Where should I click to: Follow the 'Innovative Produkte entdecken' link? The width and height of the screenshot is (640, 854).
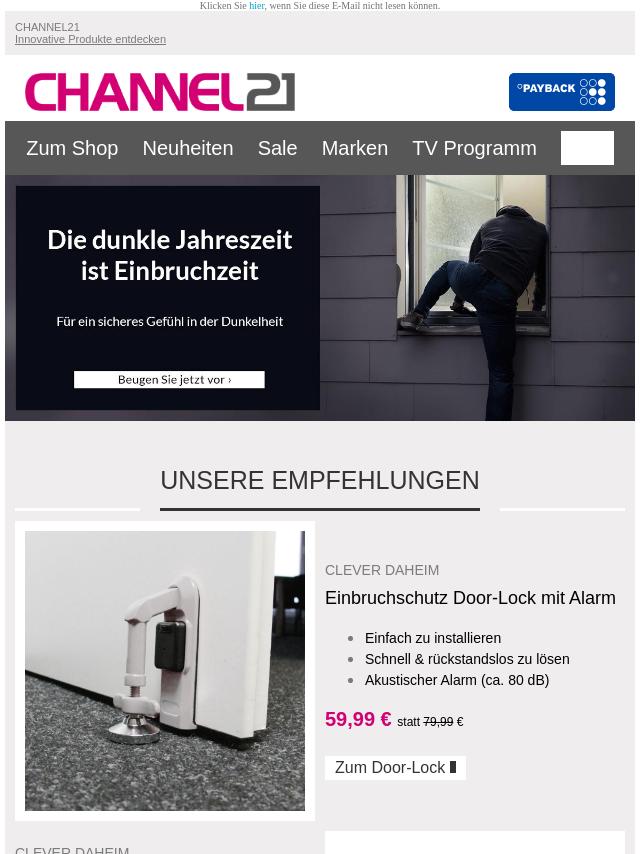point(90,40)
